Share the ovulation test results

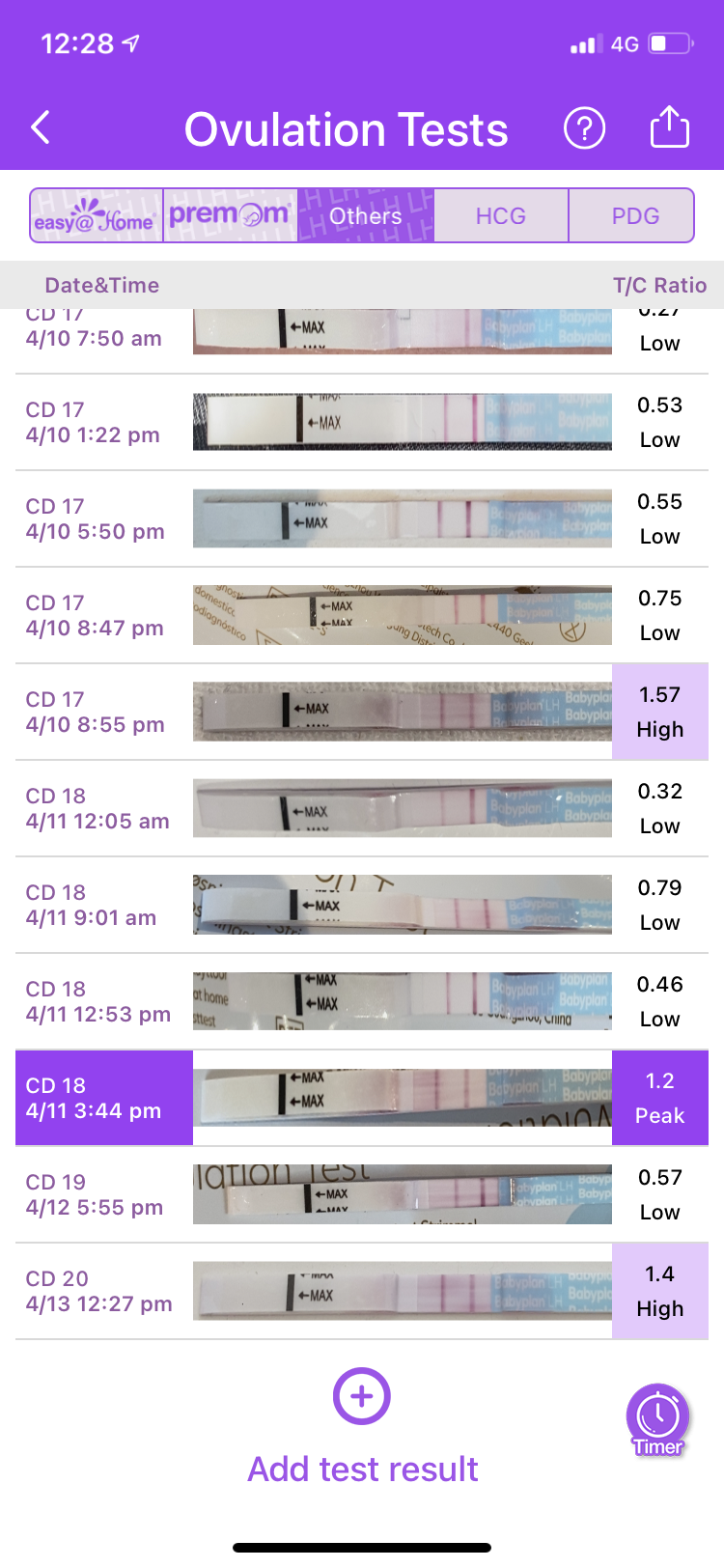click(670, 126)
